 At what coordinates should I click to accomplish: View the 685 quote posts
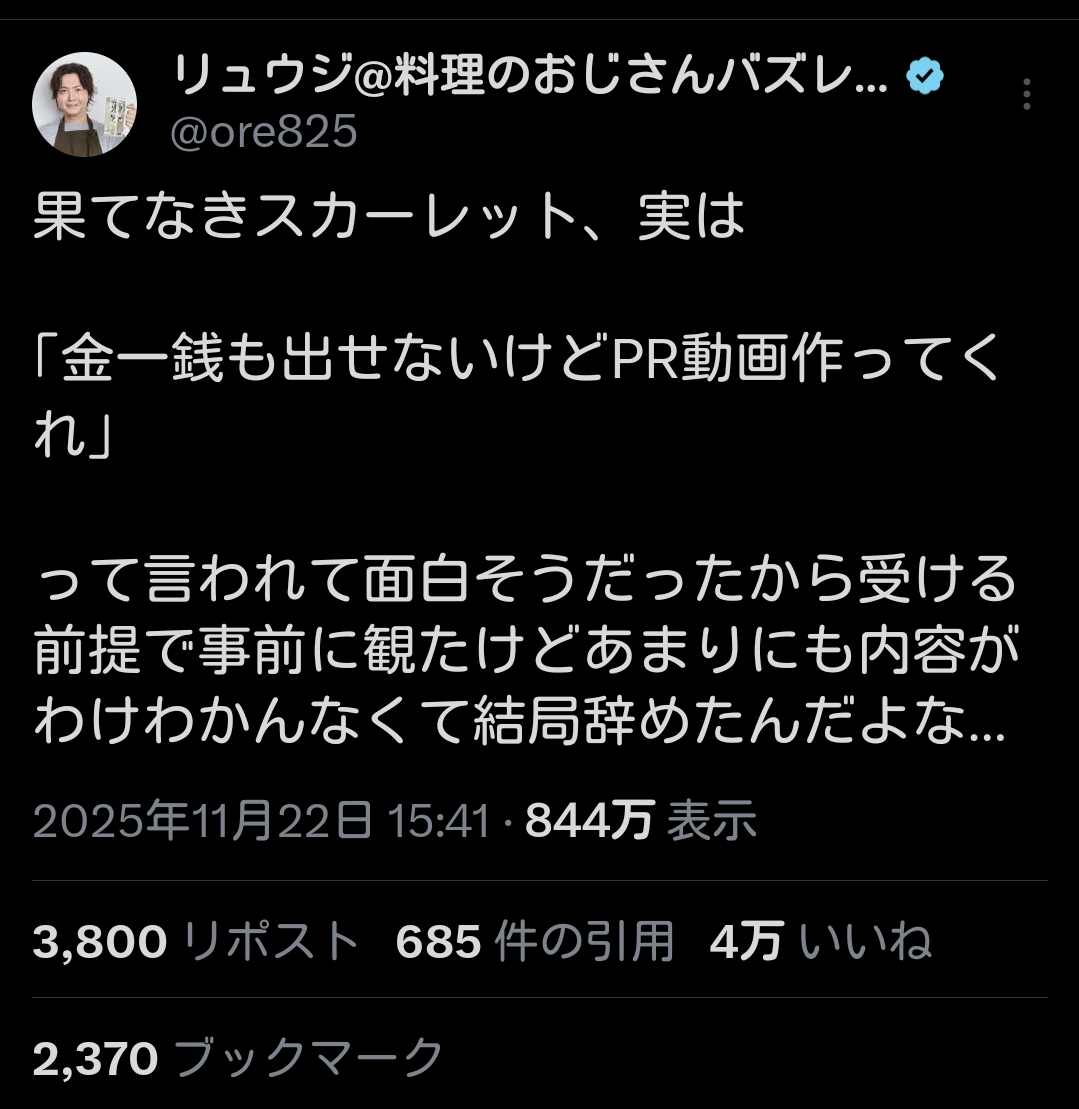click(534, 941)
